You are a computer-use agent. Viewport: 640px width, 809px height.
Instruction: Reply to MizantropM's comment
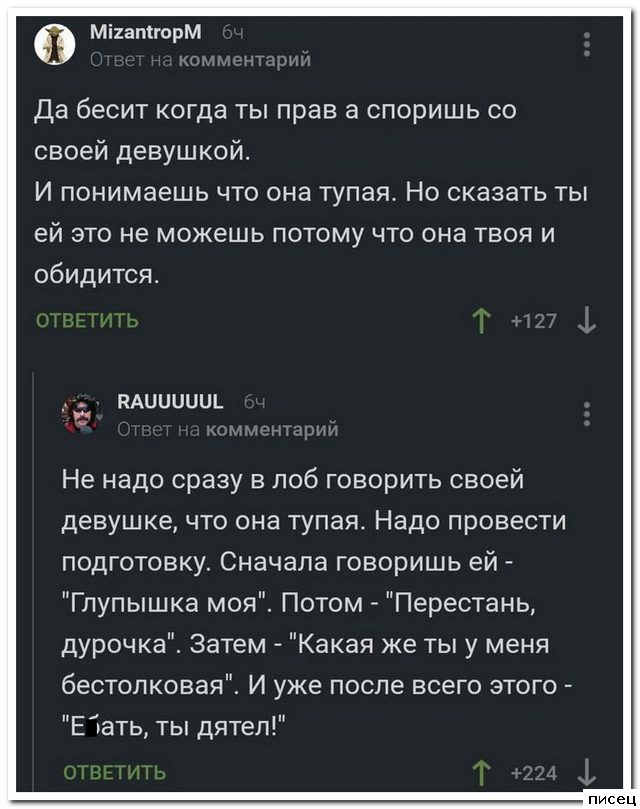[88, 321]
